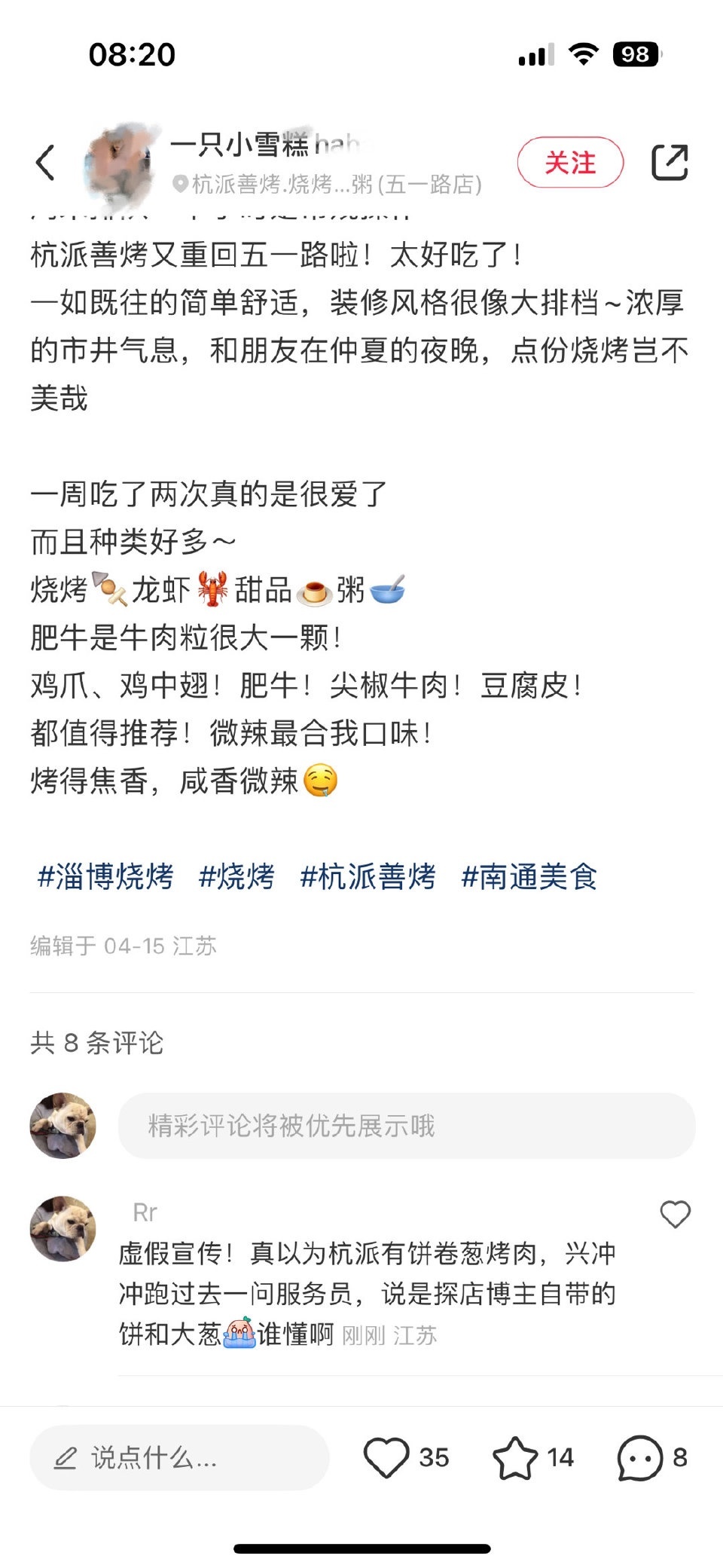The height and width of the screenshot is (1568, 723).
Task: Open the author's profile avatar
Action: point(119,164)
